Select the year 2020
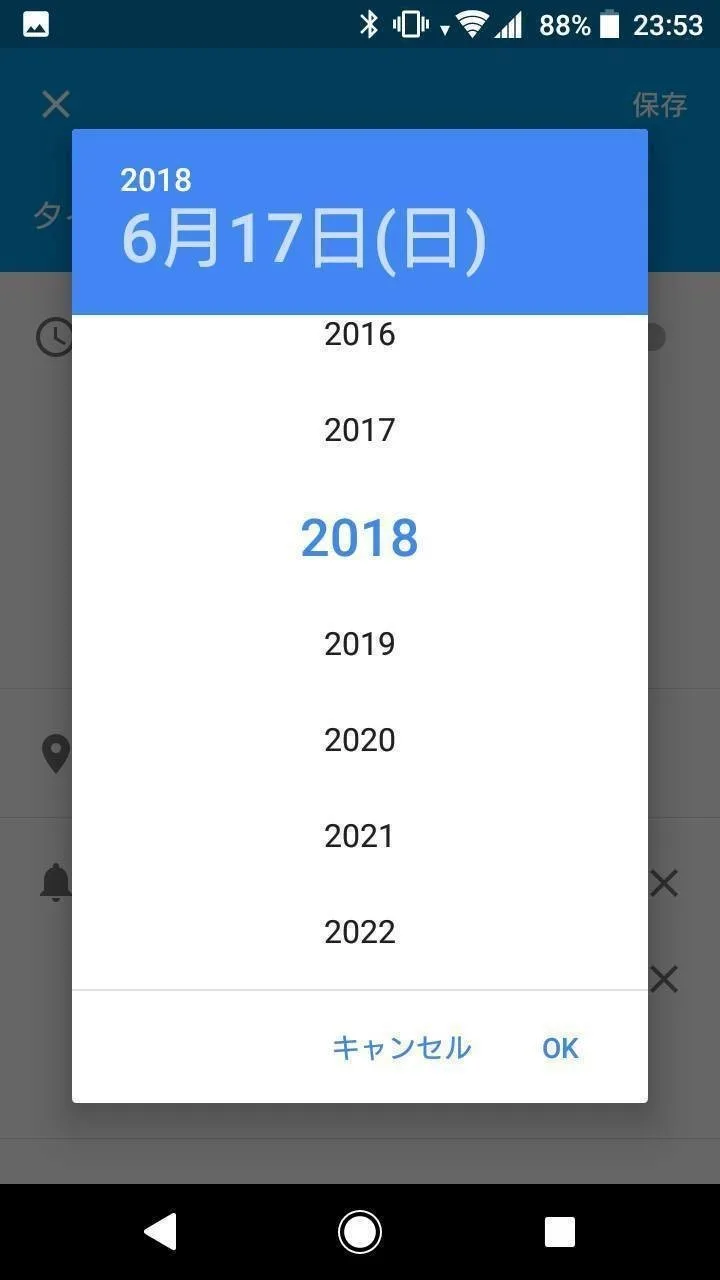720x1280 pixels. (x=360, y=740)
